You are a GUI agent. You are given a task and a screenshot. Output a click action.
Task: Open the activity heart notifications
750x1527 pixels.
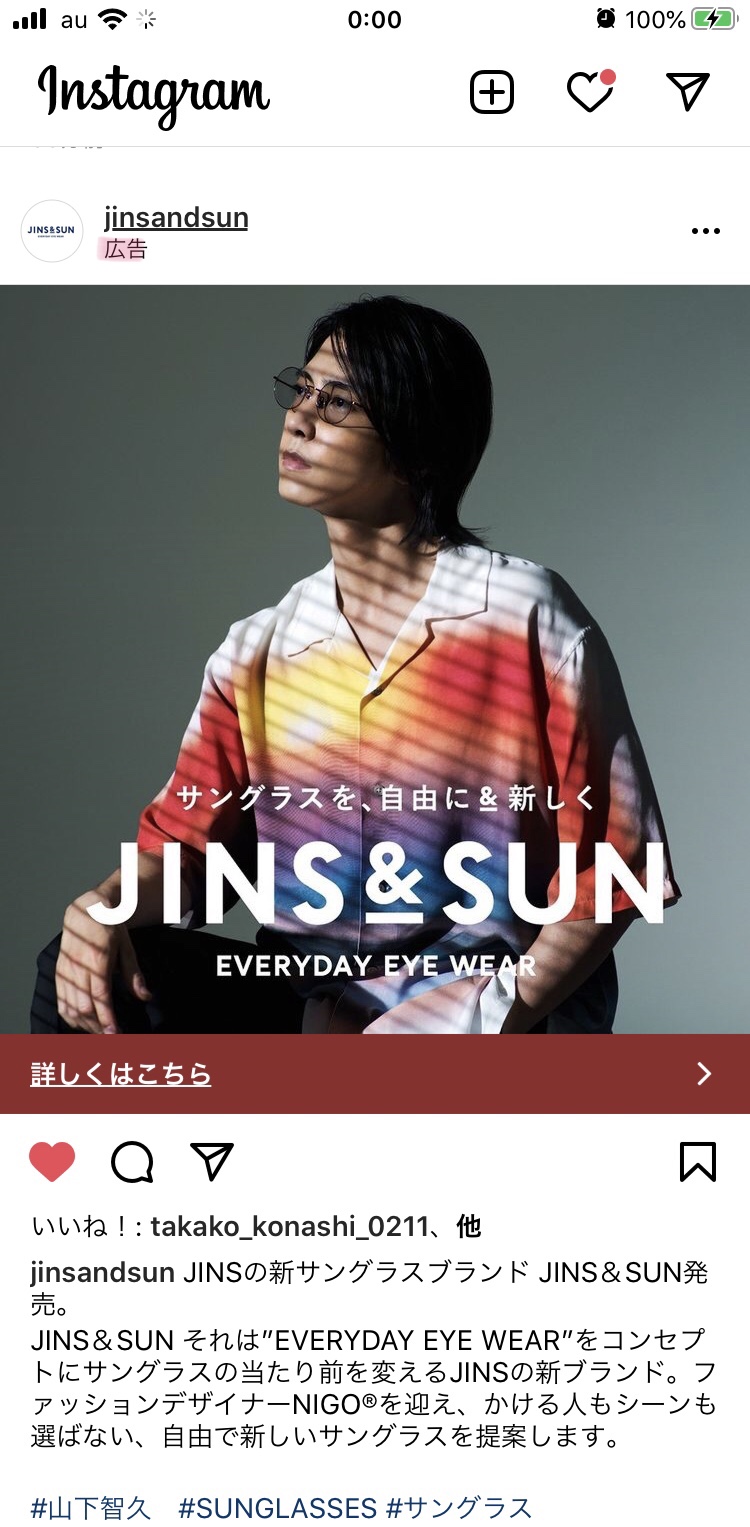(x=590, y=92)
